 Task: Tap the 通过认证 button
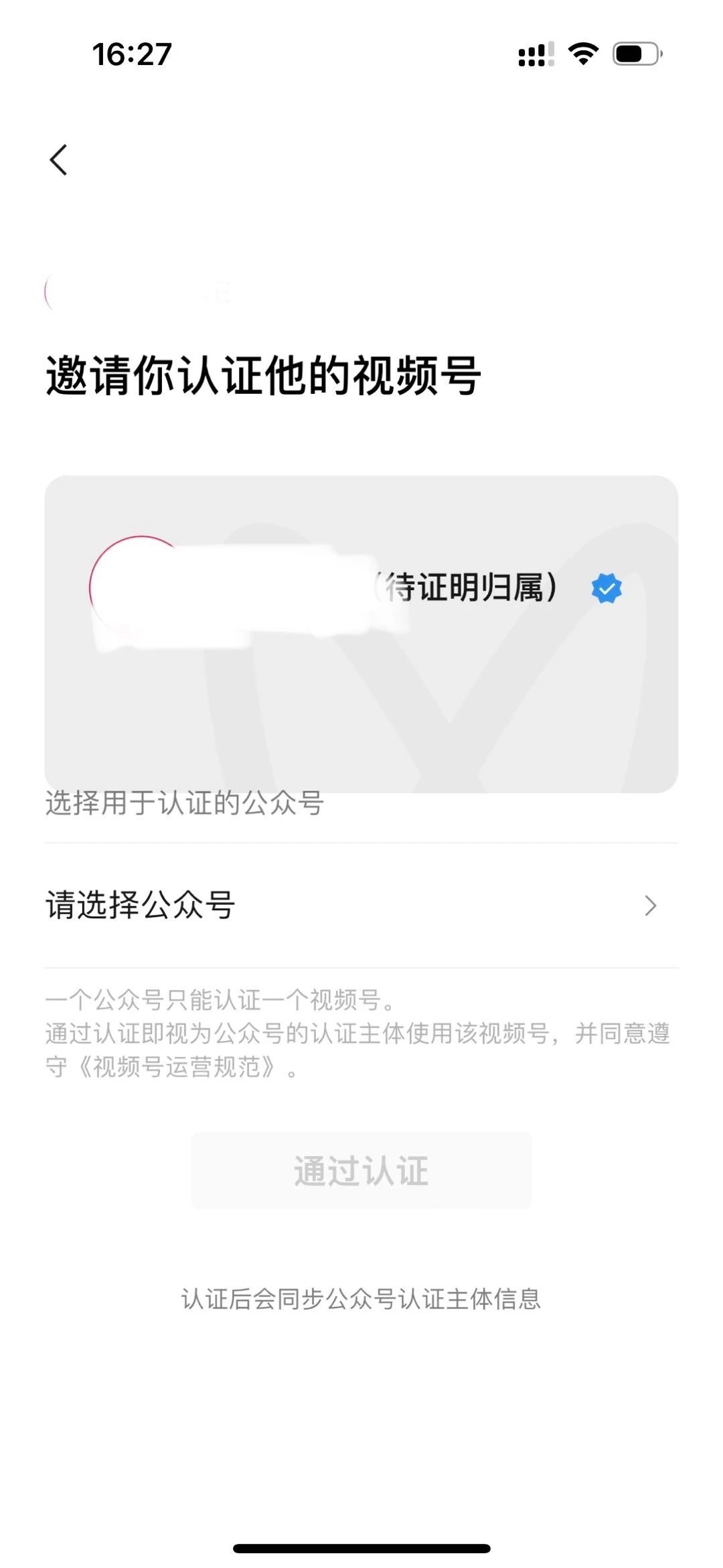pos(361,1171)
